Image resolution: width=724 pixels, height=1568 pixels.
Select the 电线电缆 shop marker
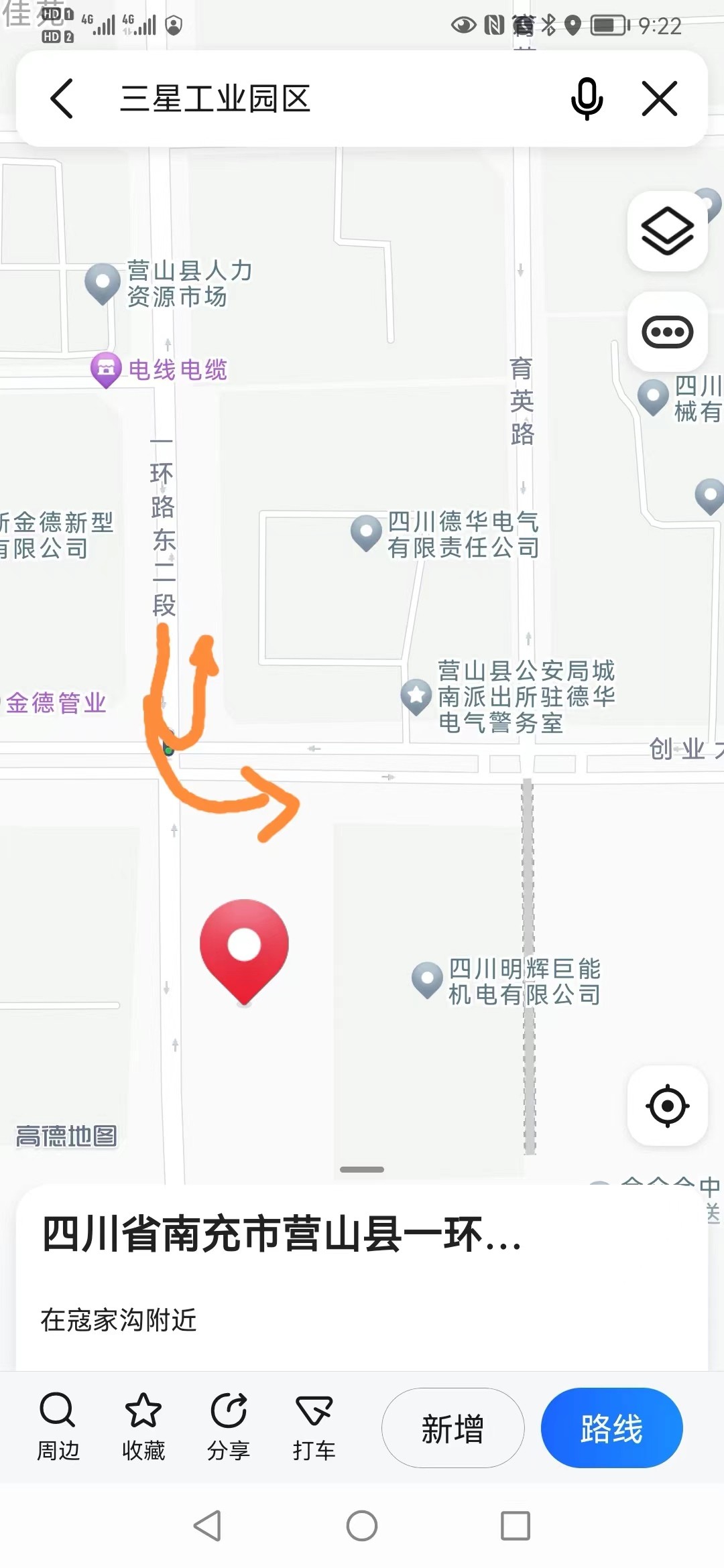pos(106,369)
